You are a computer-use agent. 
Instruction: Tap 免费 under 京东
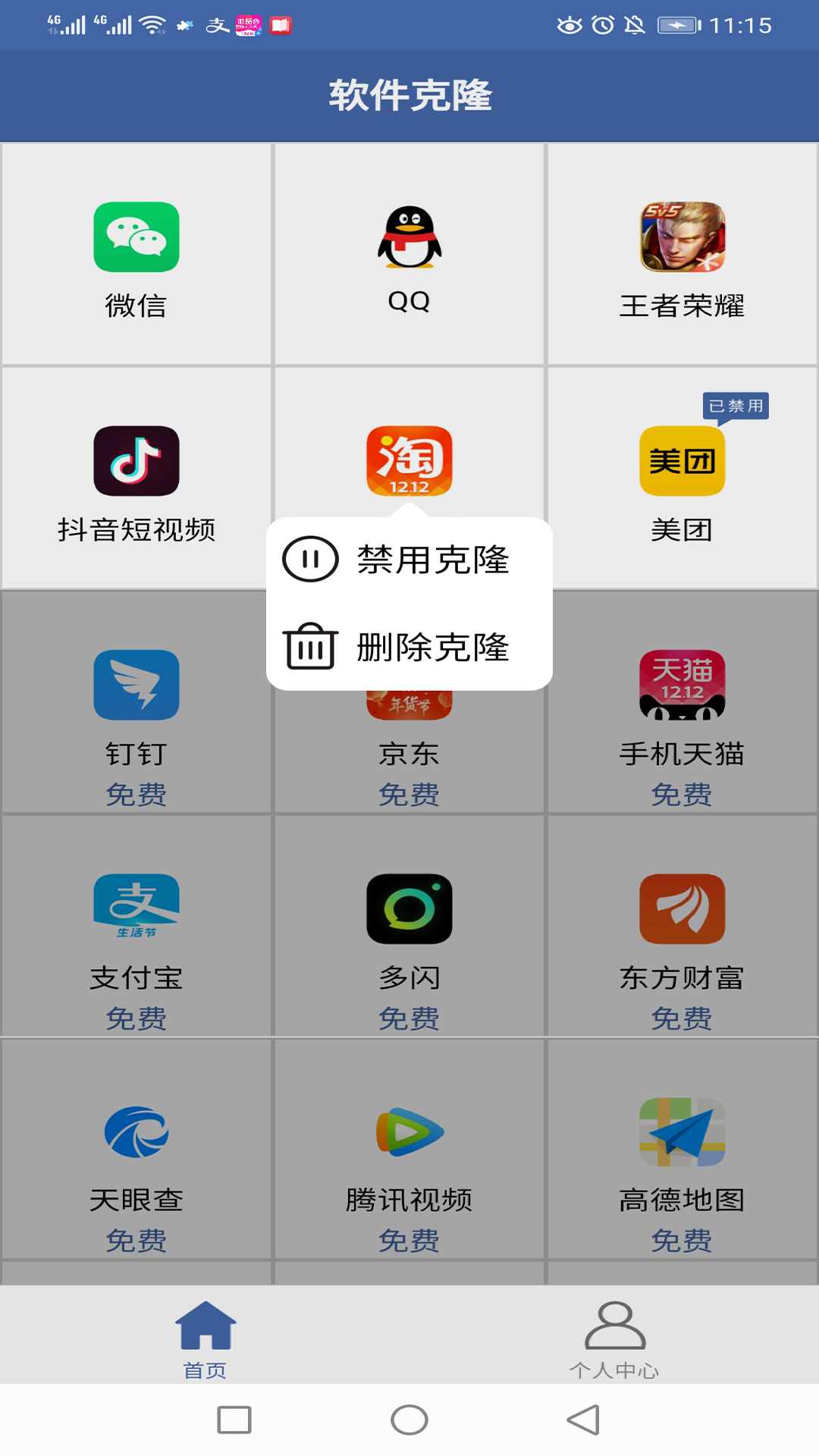[x=409, y=793]
